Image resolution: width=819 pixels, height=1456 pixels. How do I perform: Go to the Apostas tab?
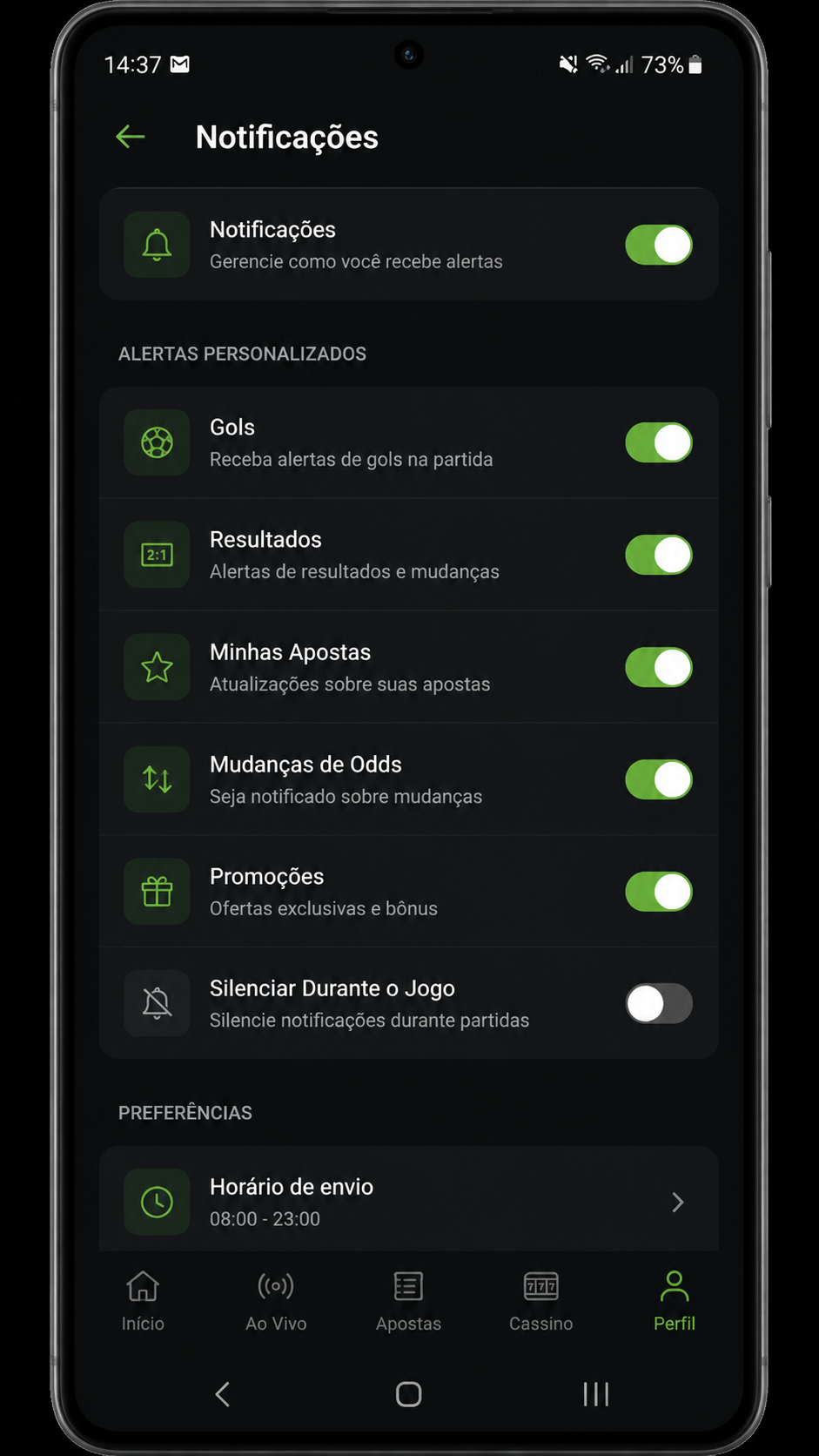click(408, 1301)
